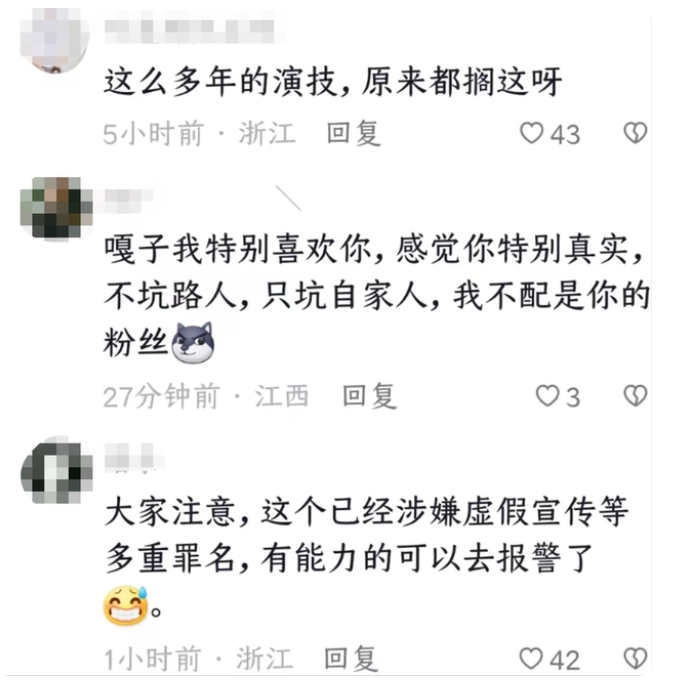The image size is (677, 691).
Task: Open the avatar of the 嘎子 commenter
Action: [x=56, y=208]
